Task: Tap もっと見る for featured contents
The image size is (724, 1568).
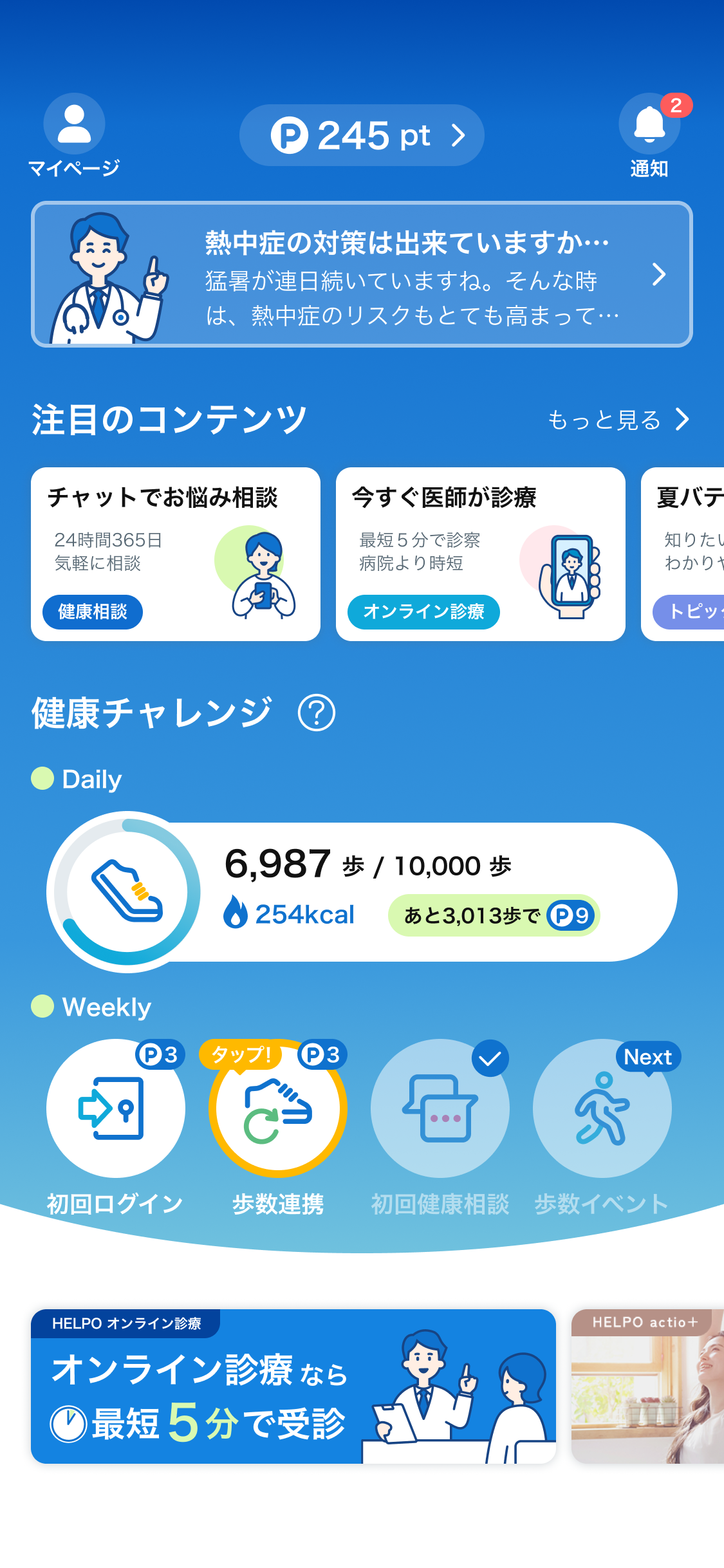Action: click(618, 420)
